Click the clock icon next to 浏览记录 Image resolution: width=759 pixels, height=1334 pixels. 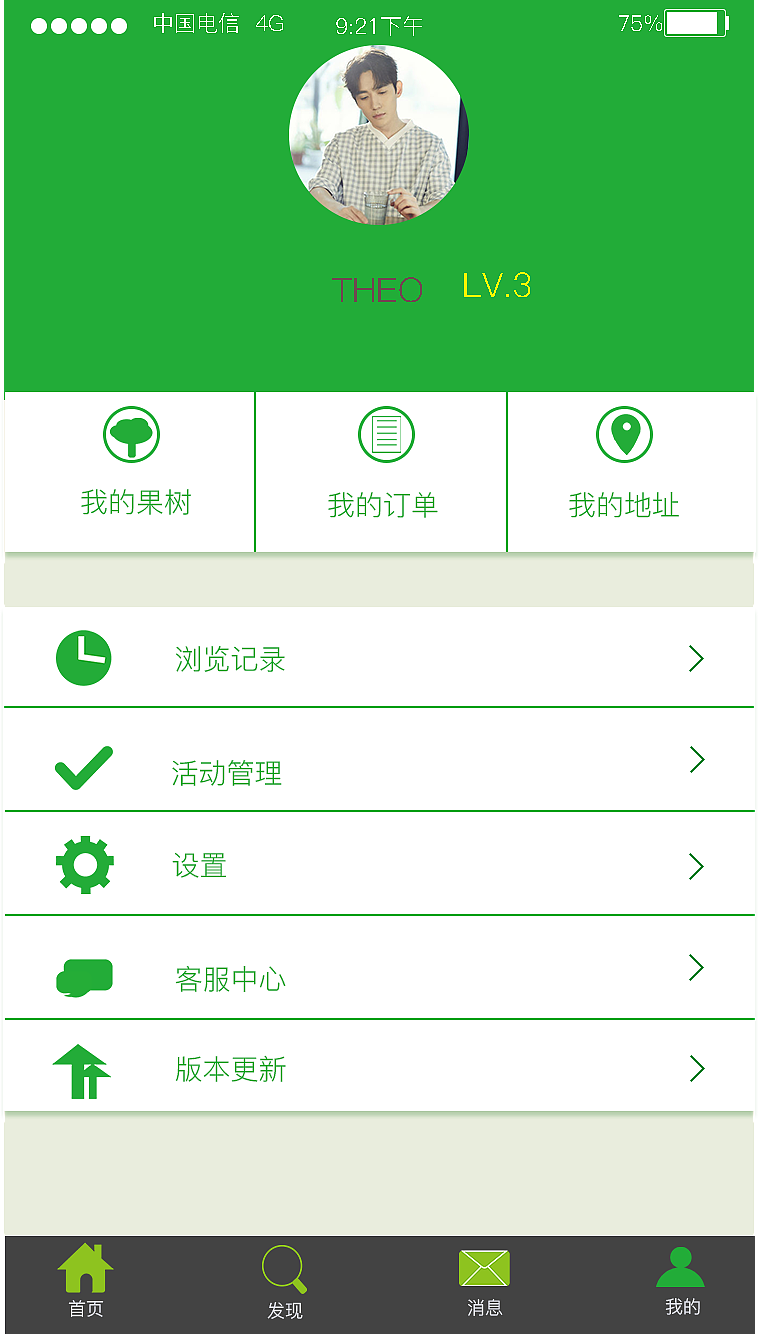tap(84, 658)
